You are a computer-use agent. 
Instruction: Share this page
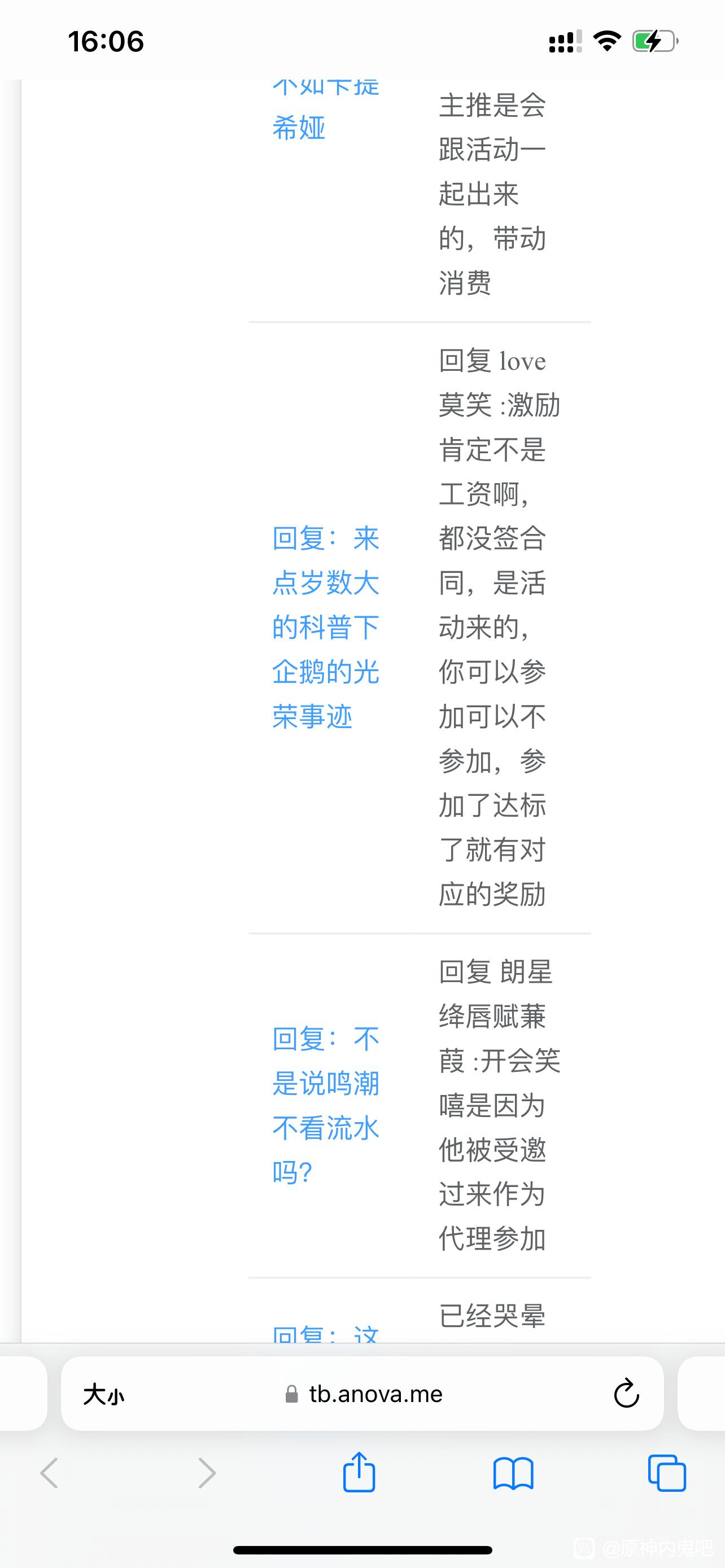(359, 1472)
